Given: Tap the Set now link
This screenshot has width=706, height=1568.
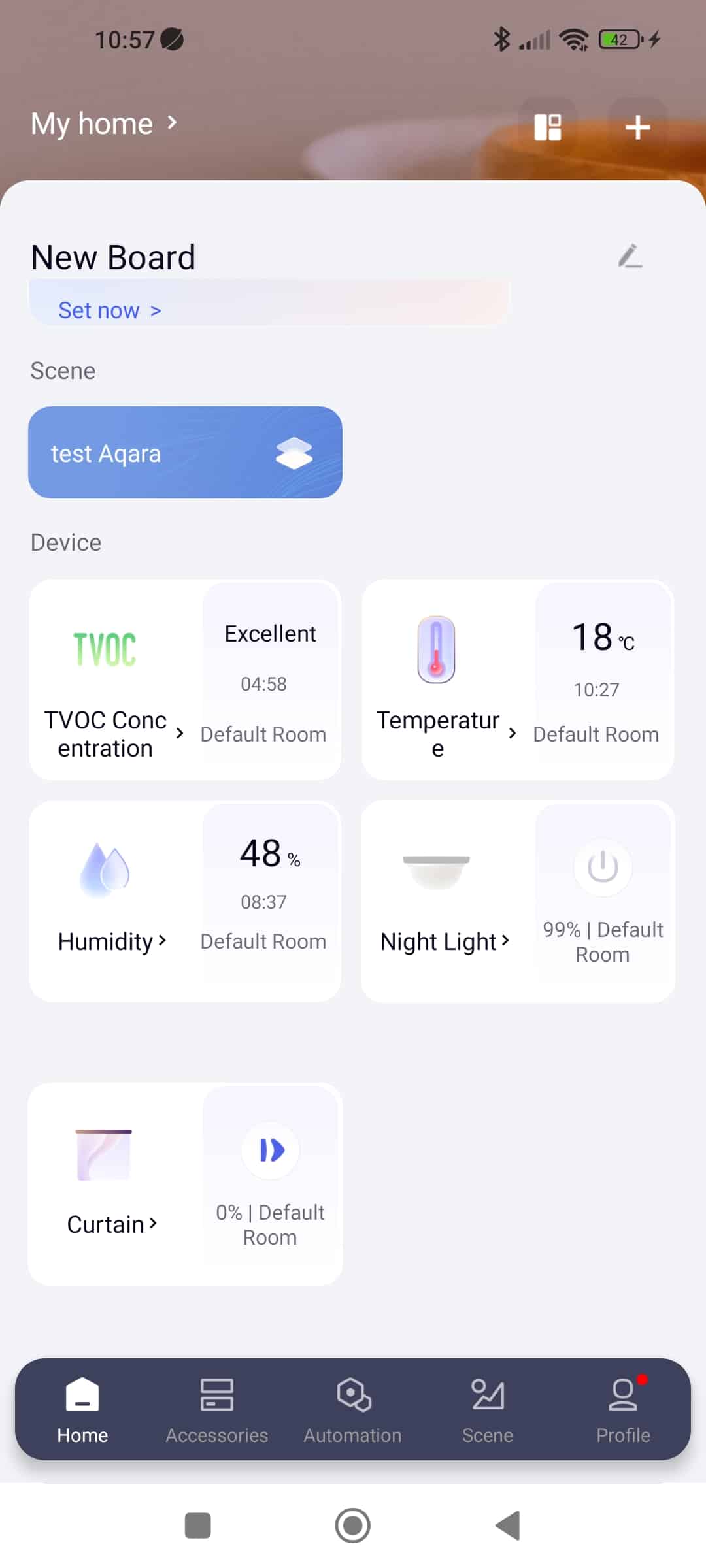Looking at the screenshot, I should pyautogui.click(x=109, y=310).
